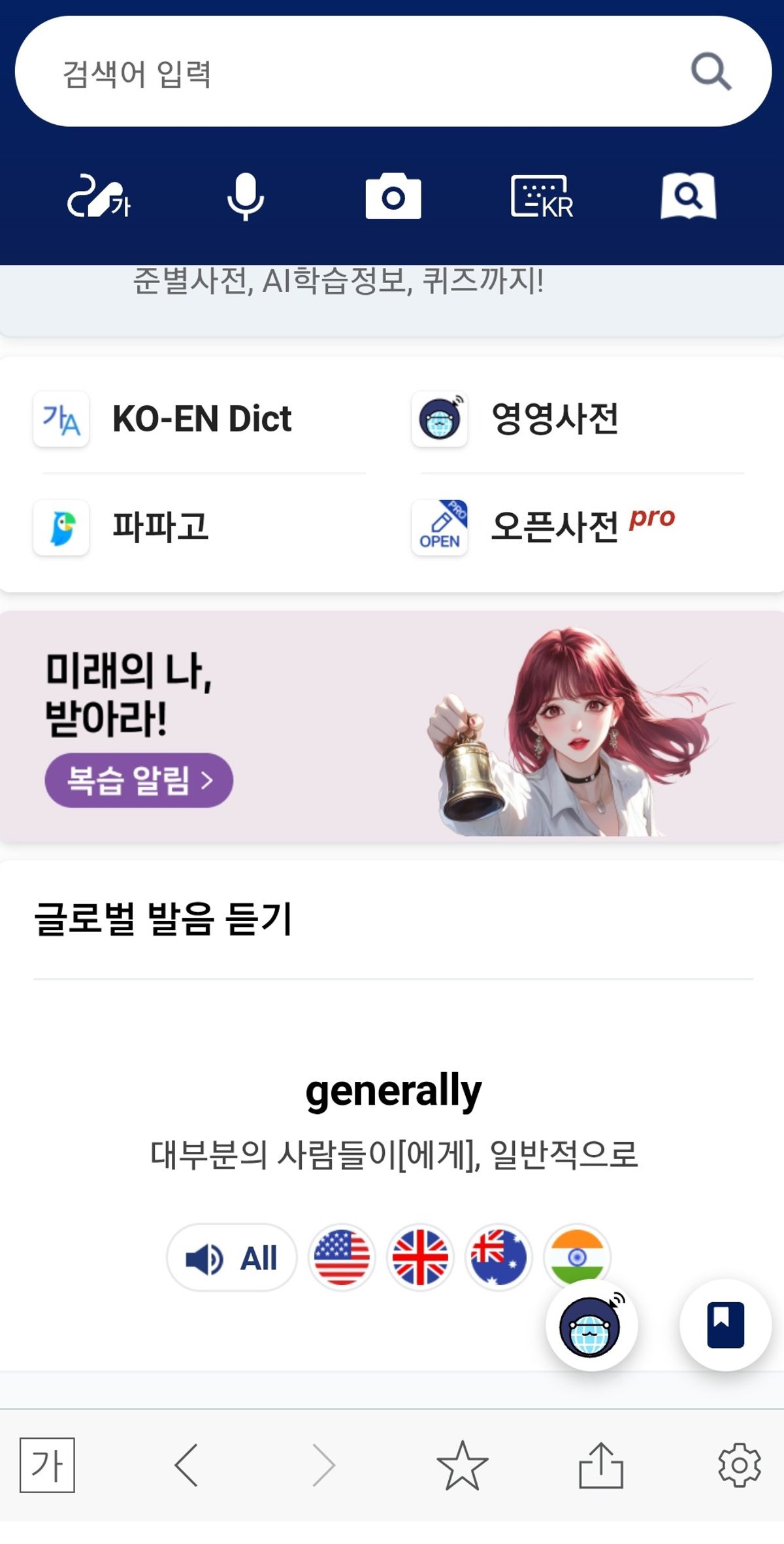784x1544 pixels.
Task: Open the dictionary book search icon
Action: tap(688, 196)
